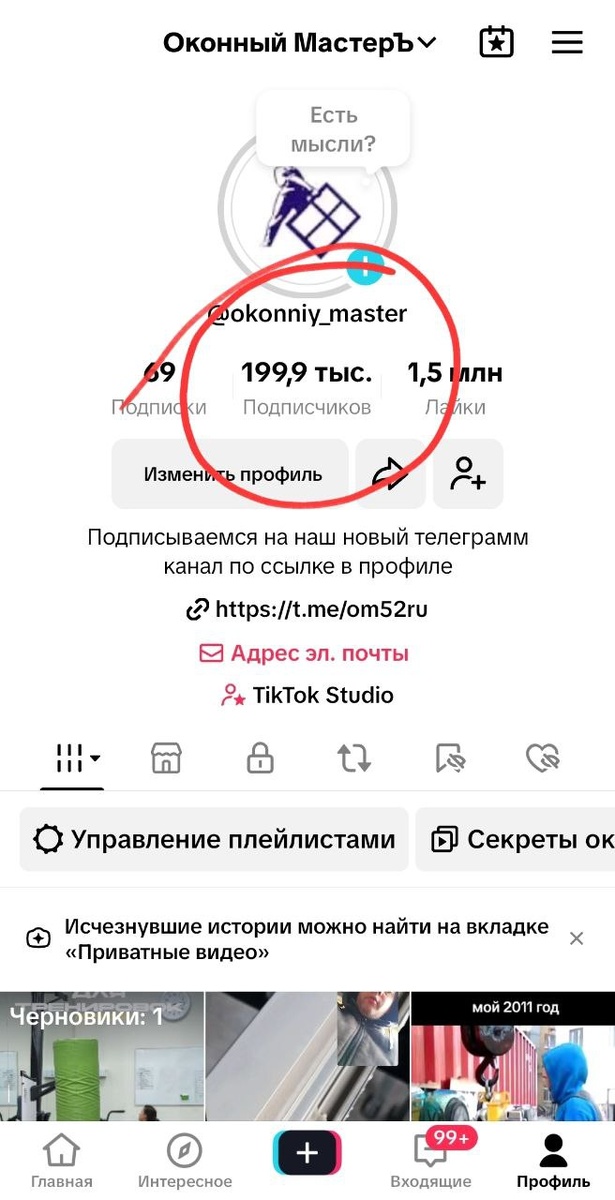
Task: Open the add friends icon
Action: [468, 474]
